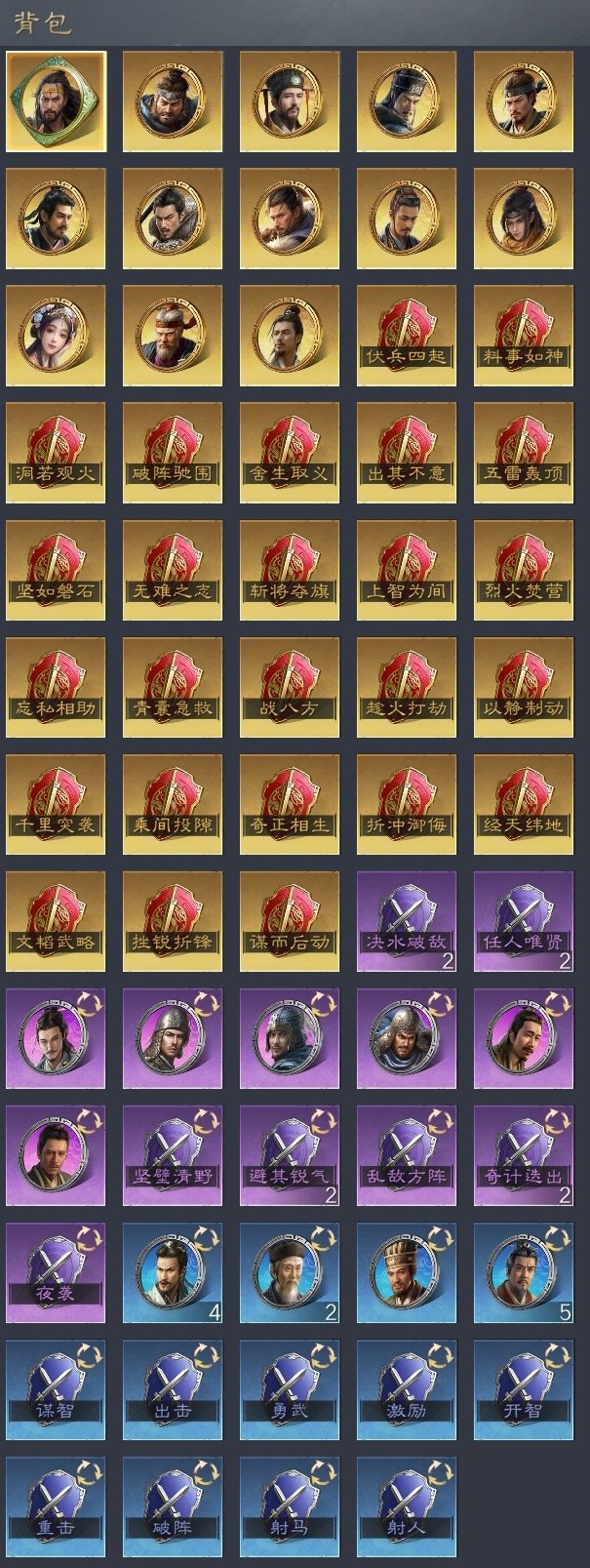View the 坚如磐石 tactic item
Viewport: 590px width, 1568px height.
click(56, 569)
